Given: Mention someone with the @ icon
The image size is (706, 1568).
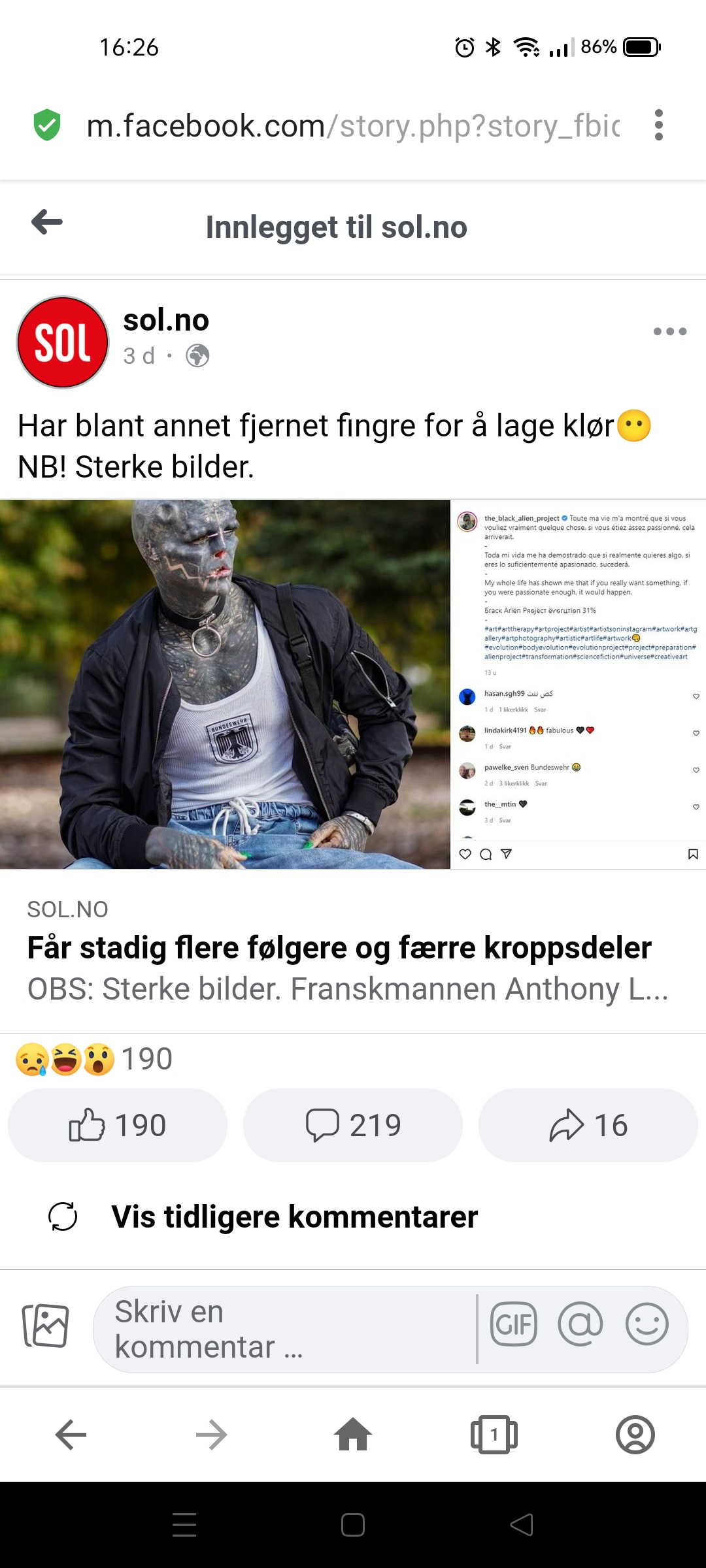Looking at the screenshot, I should pos(580,1324).
